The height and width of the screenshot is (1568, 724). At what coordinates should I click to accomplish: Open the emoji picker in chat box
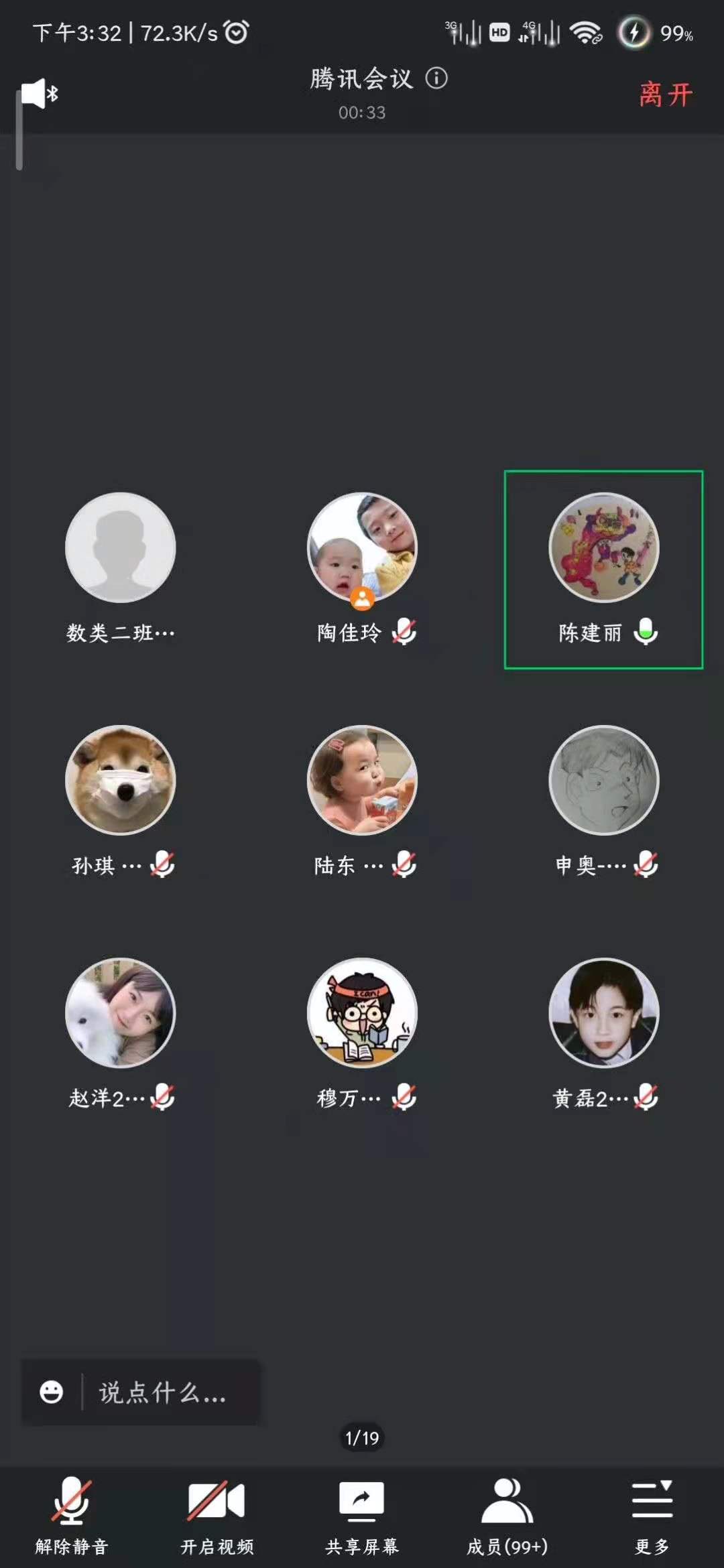click(52, 1392)
